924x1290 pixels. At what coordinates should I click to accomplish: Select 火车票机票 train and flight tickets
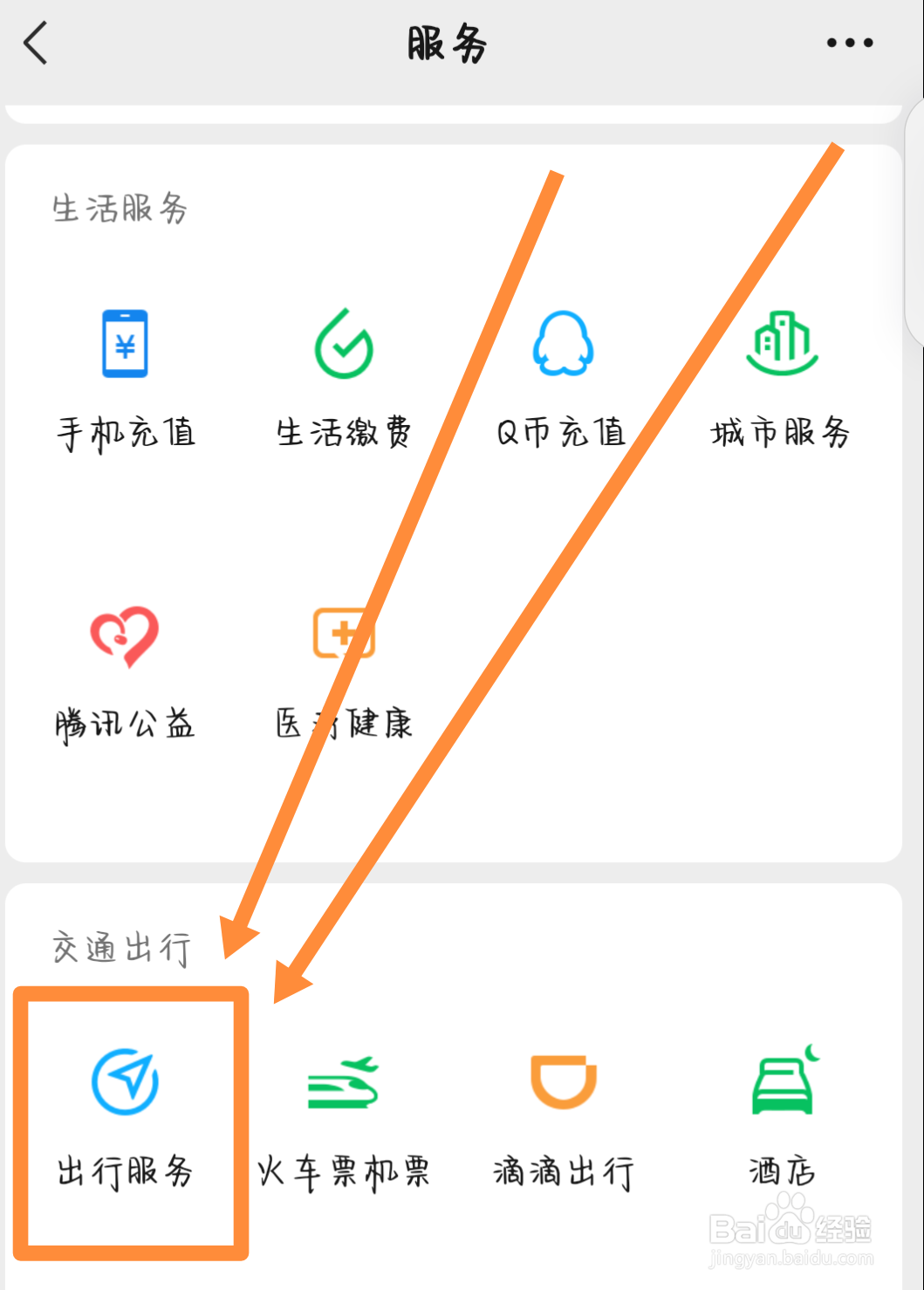click(x=344, y=1122)
